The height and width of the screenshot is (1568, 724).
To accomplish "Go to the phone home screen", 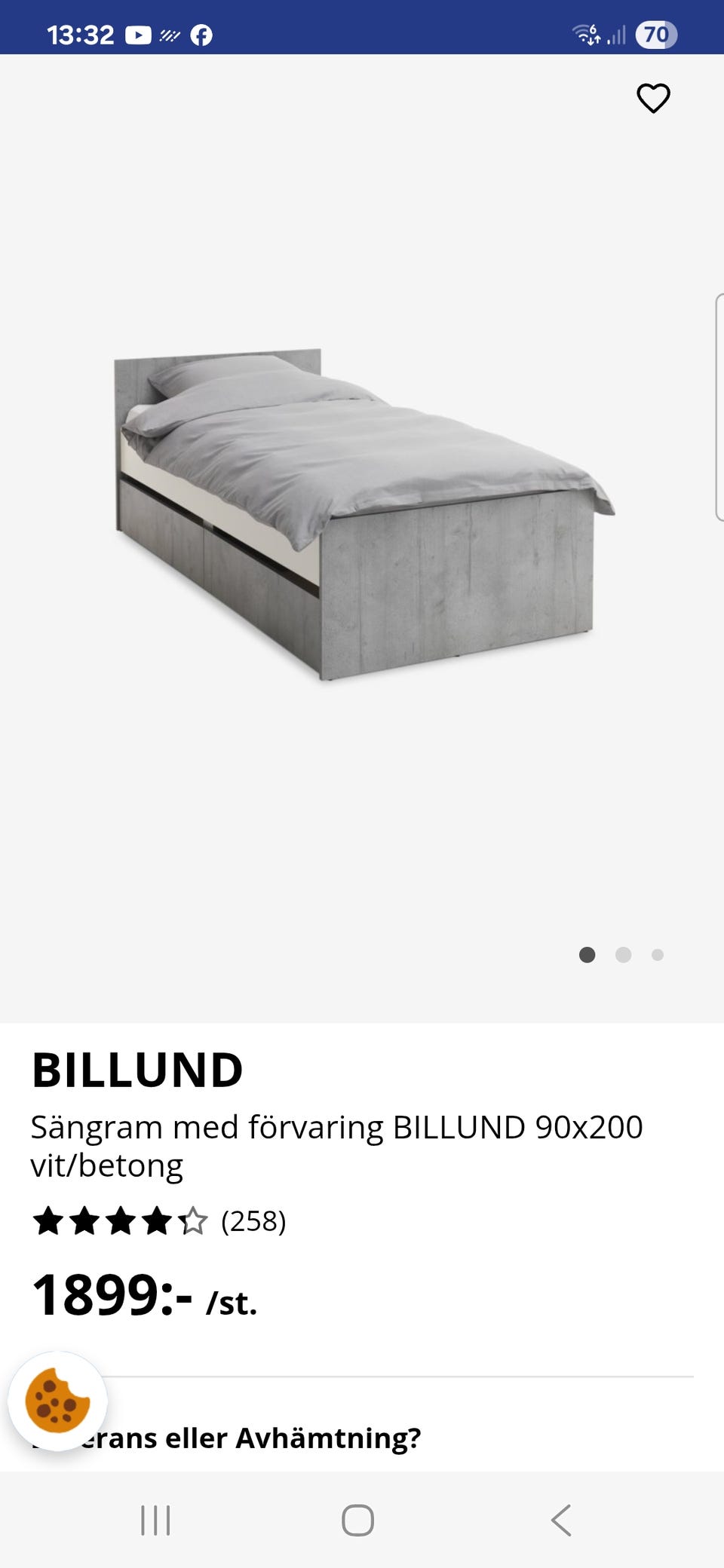I will tap(357, 1520).
